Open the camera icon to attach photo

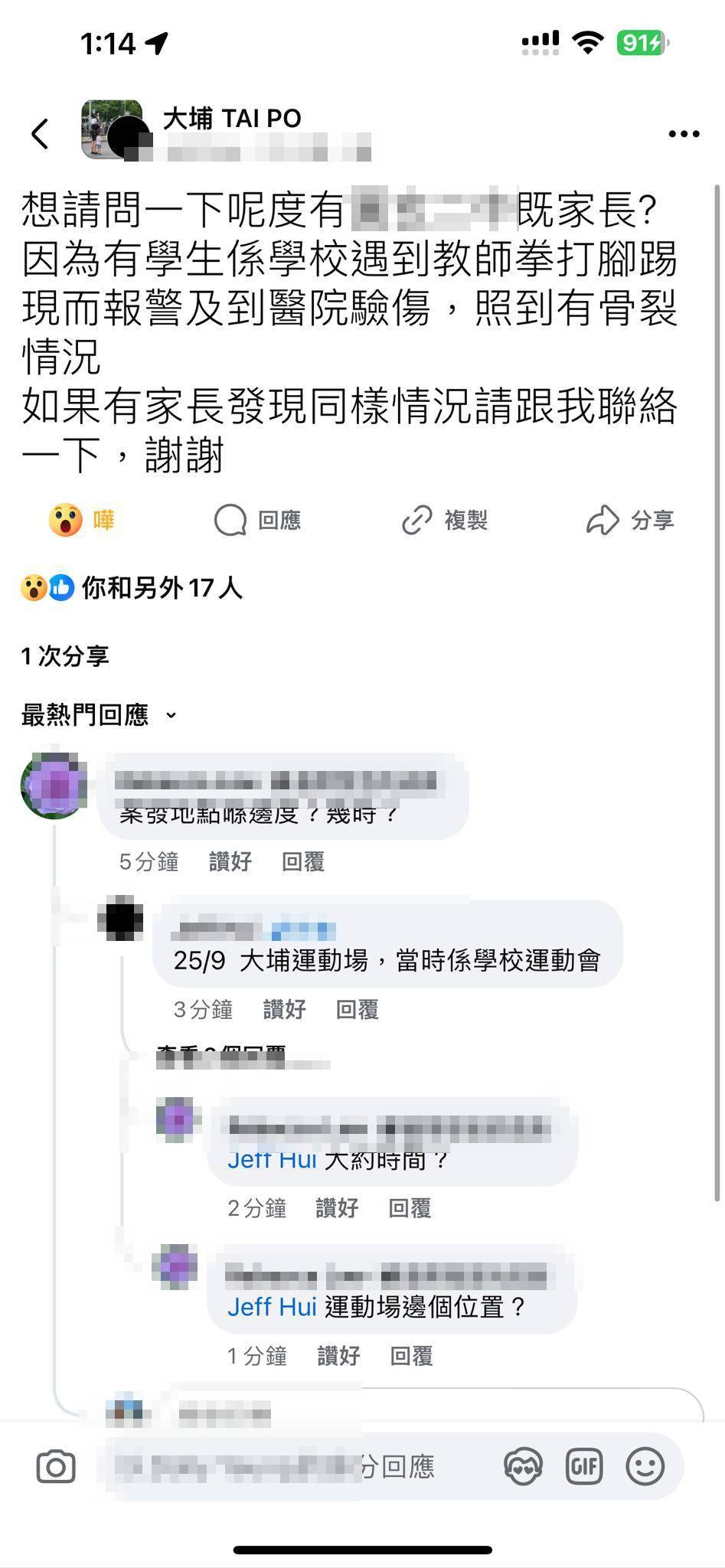(56, 1467)
